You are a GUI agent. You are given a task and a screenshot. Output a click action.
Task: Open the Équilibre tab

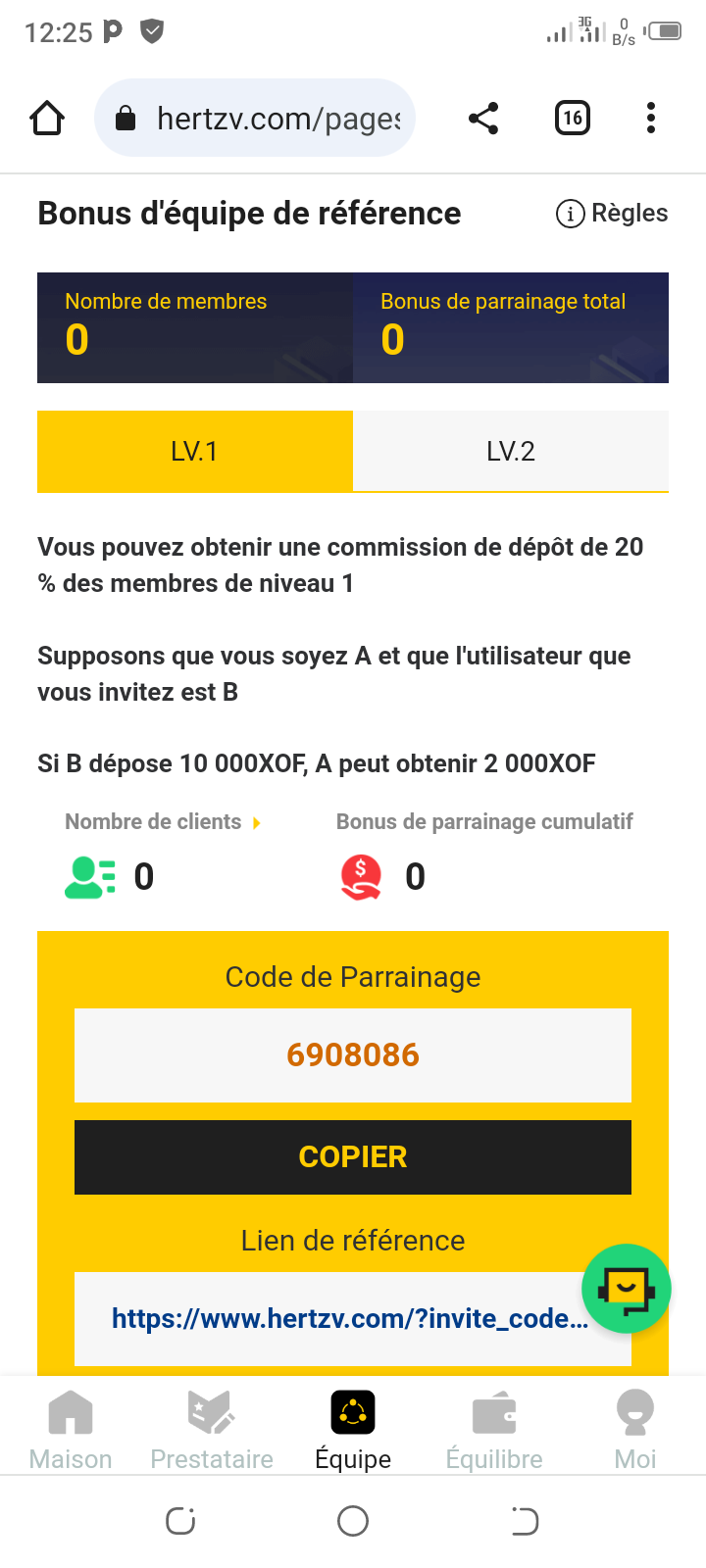tap(494, 1431)
